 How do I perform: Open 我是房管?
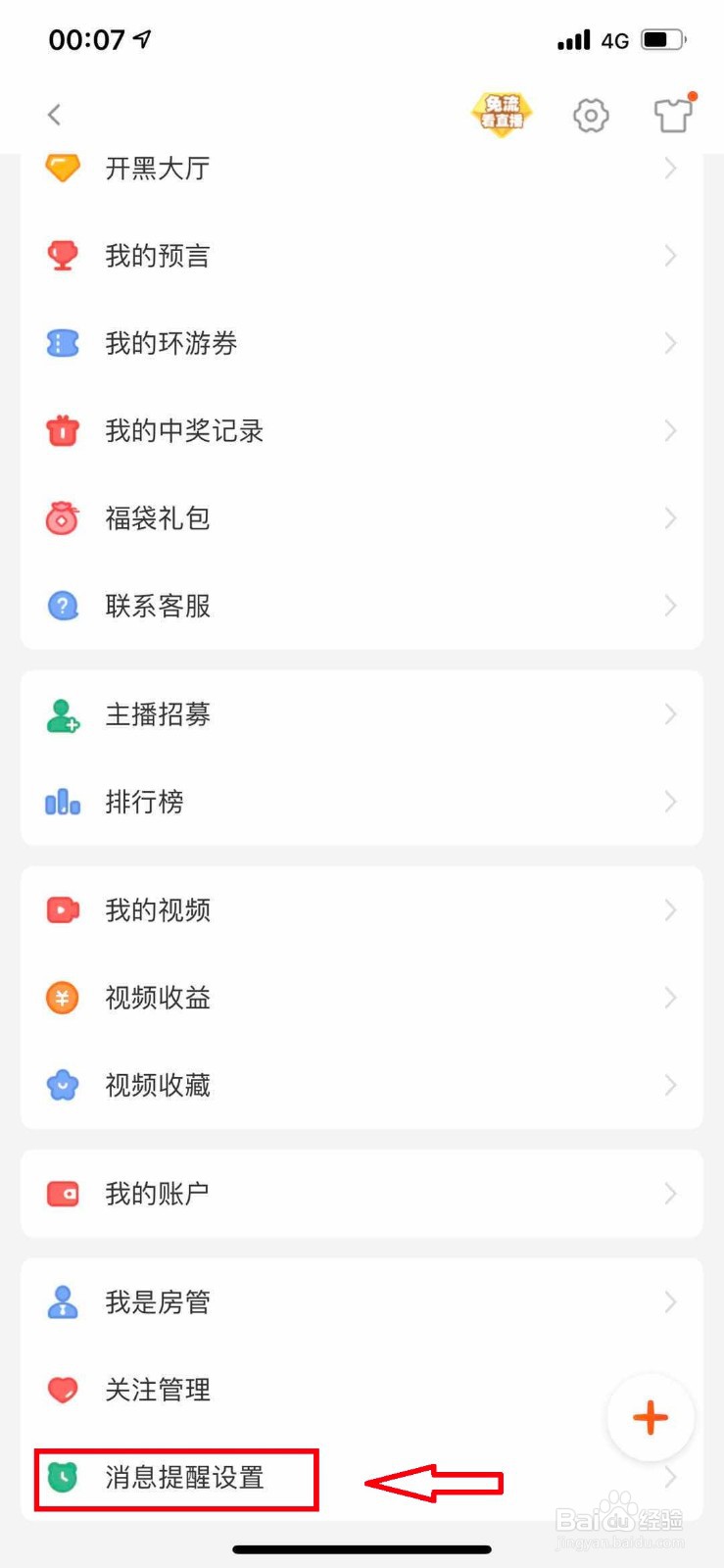pos(362,1302)
